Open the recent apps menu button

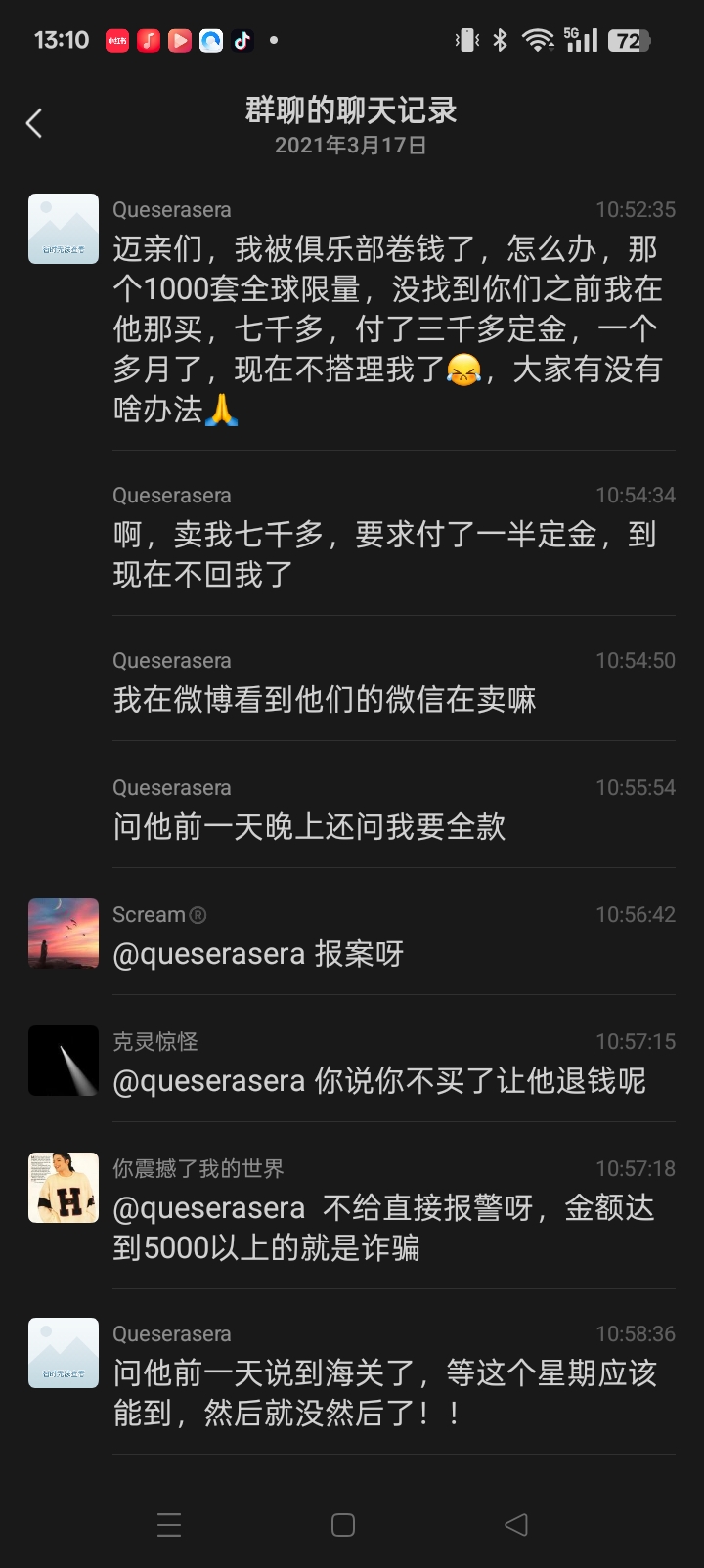[x=169, y=1524]
